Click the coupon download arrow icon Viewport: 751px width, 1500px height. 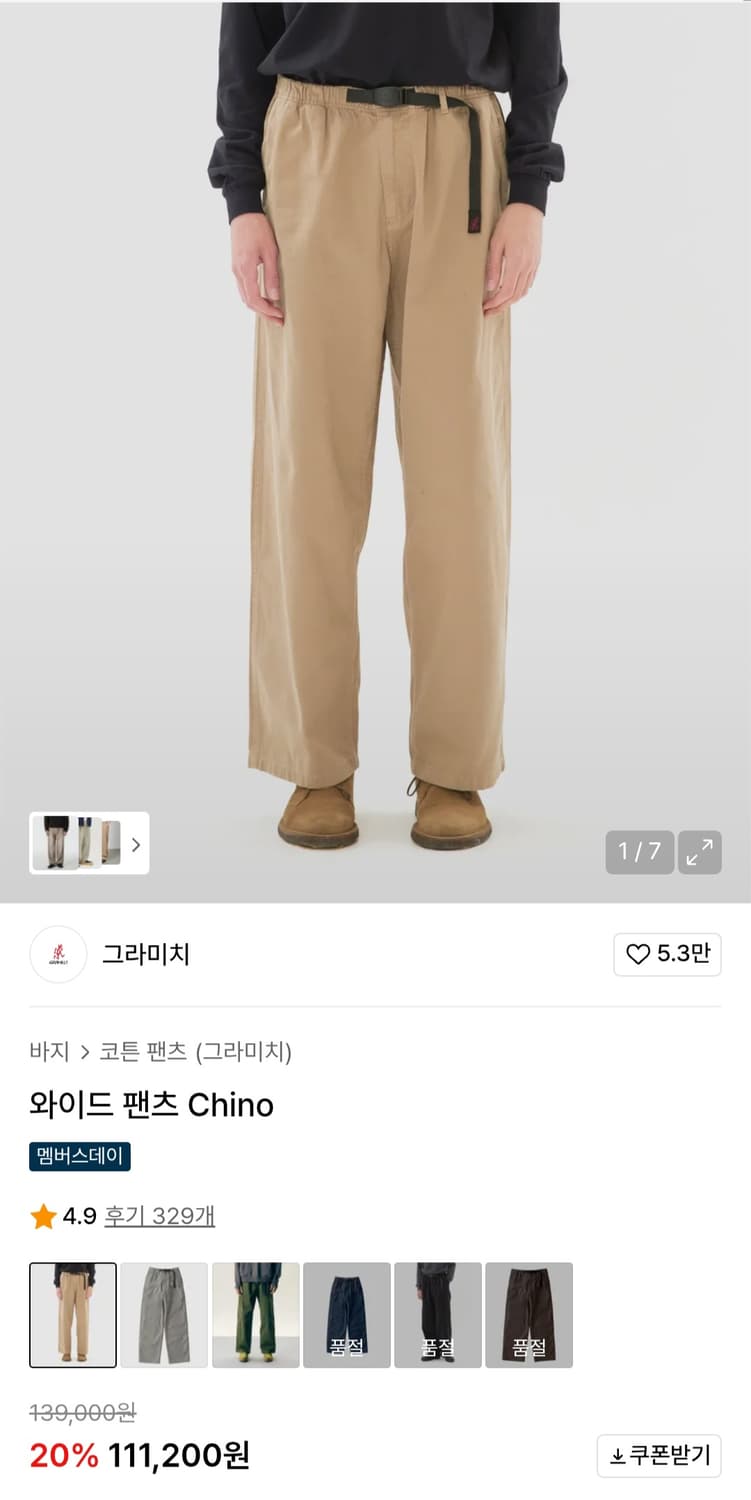coord(618,1456)
